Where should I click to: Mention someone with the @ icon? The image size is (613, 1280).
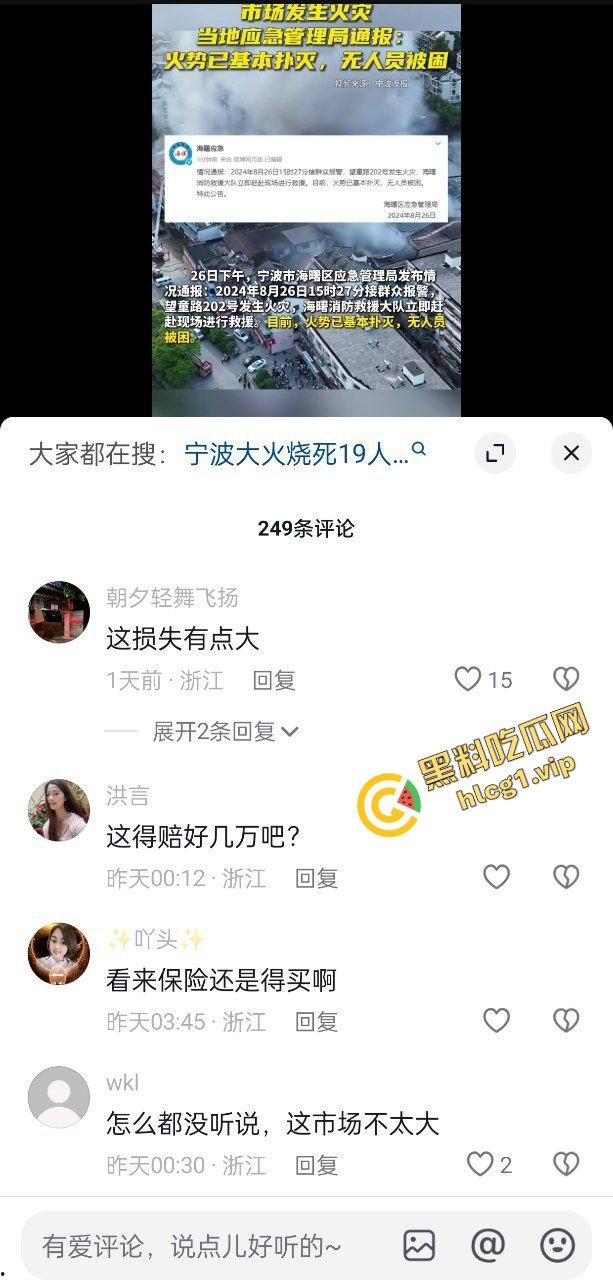[x=488, y=1245]
